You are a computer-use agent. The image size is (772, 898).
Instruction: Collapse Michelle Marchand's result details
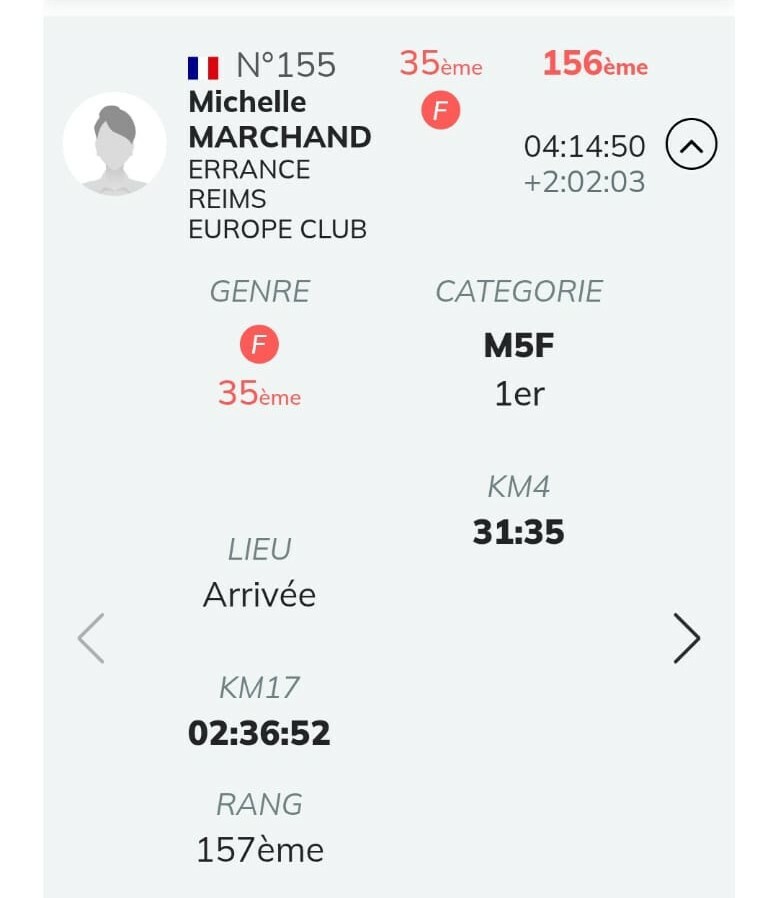[691, 146]
